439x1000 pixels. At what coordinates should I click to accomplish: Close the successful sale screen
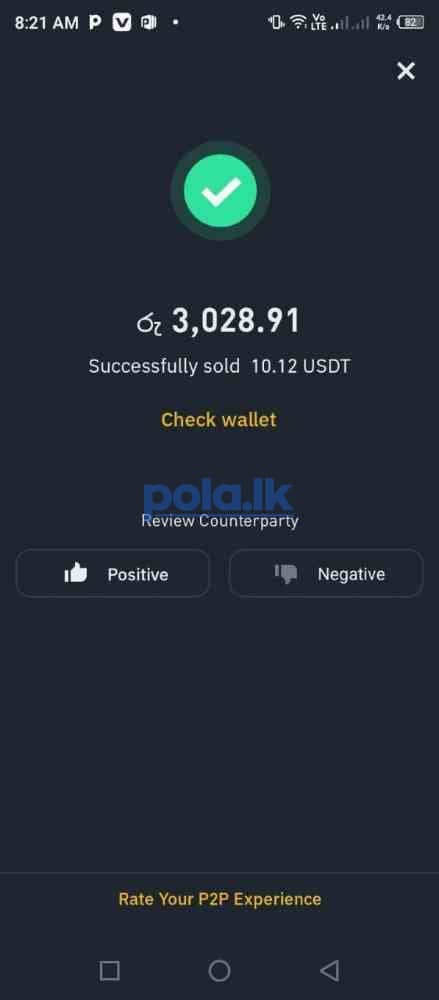tap(406, 71)
